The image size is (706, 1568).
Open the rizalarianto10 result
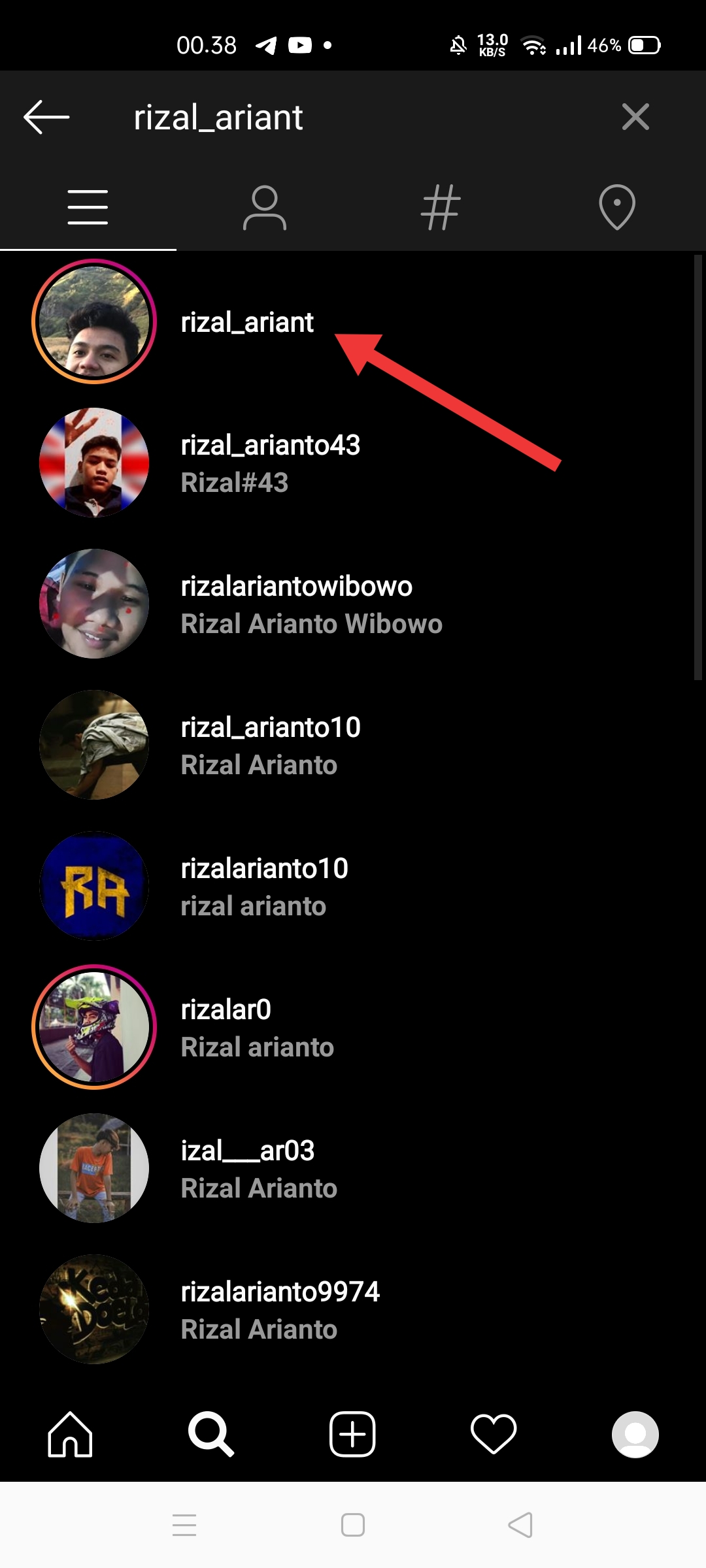pyautogui.click(x=264, y=886)
